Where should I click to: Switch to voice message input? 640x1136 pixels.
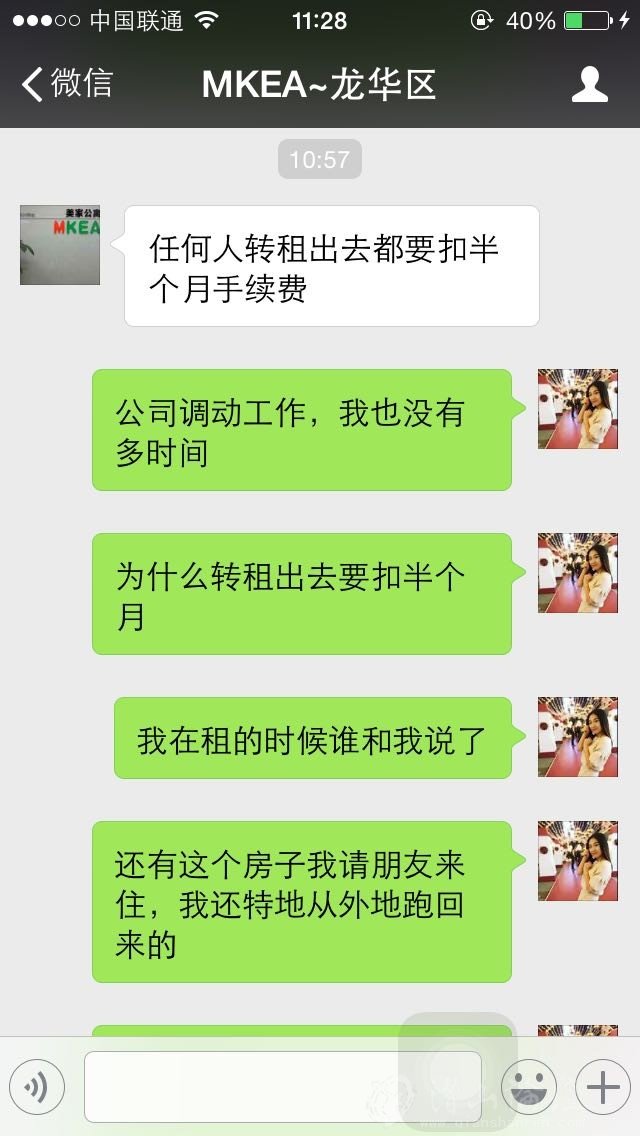click(37, 1087)
